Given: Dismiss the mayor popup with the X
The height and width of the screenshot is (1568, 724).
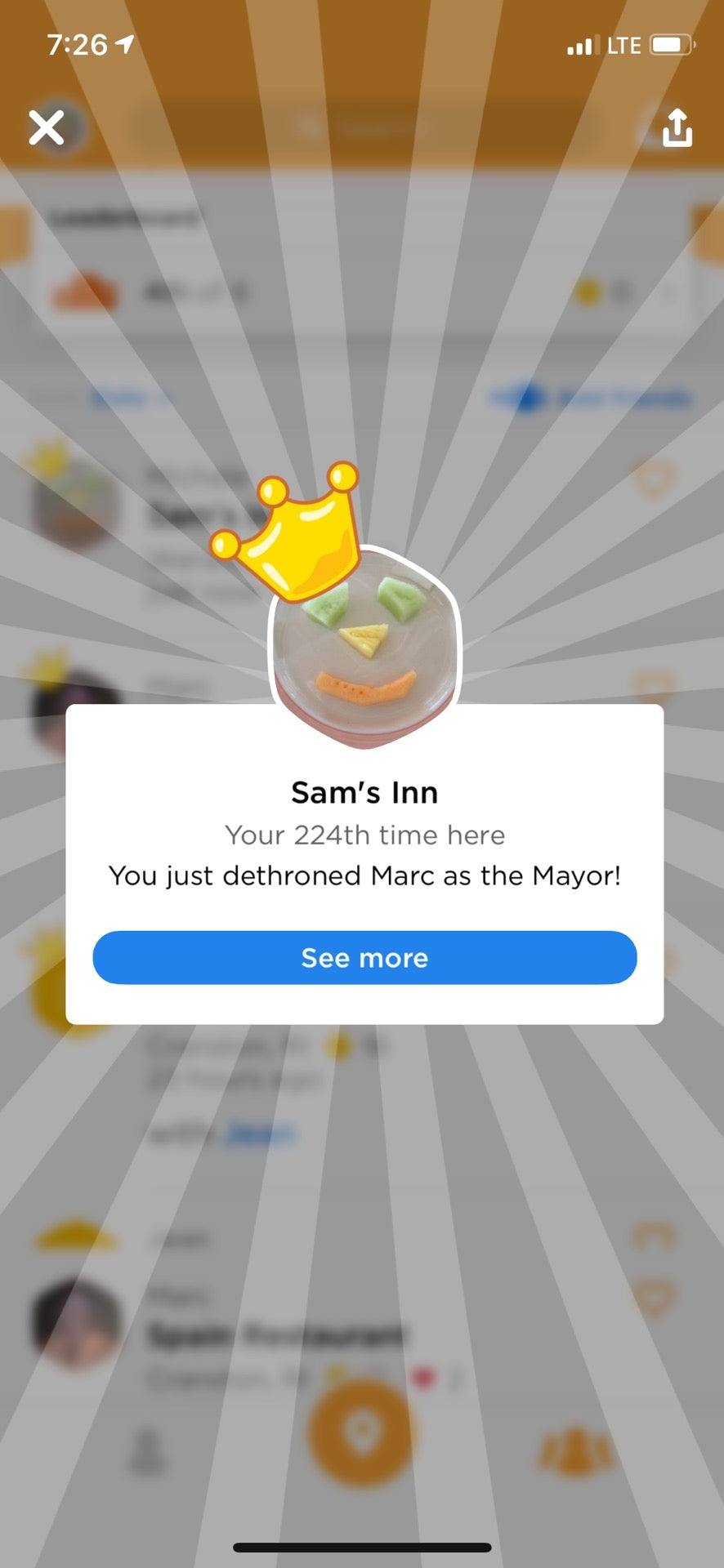Looking at the screenshot, I should [x=47, y=128].
